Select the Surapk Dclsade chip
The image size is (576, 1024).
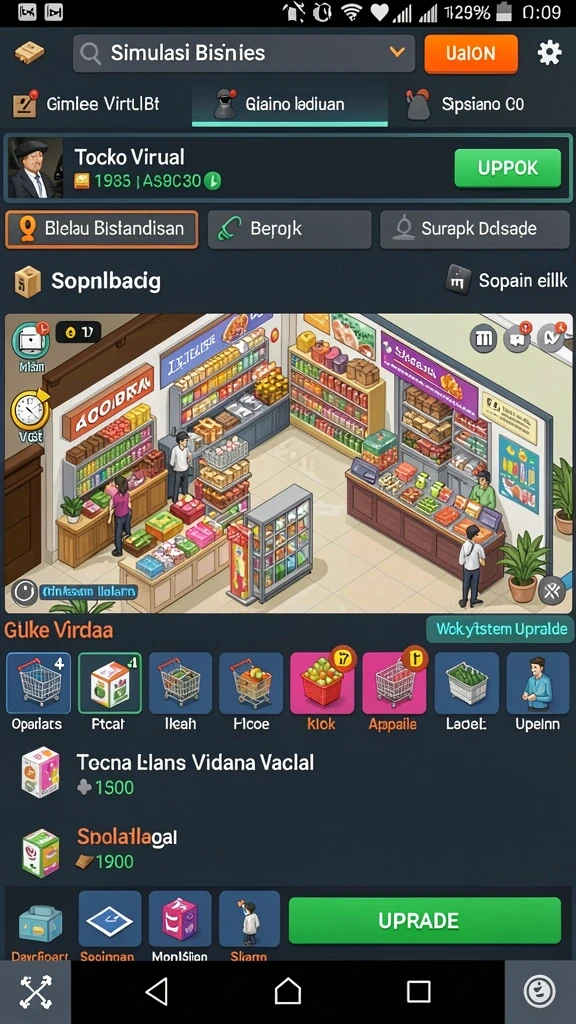click(x=475, y=229)
